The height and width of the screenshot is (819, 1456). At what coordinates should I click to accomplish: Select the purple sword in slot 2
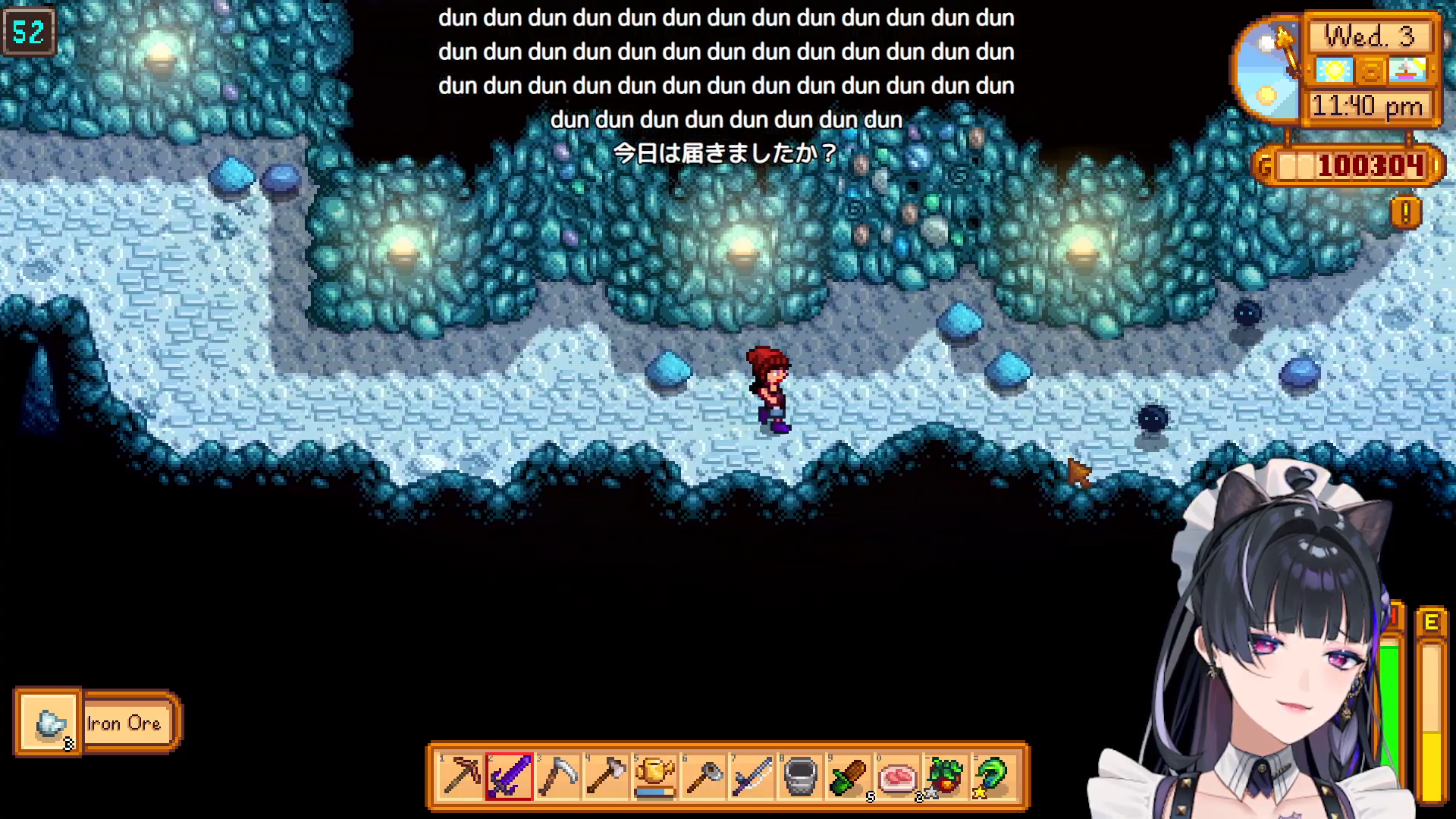point(510,777)
